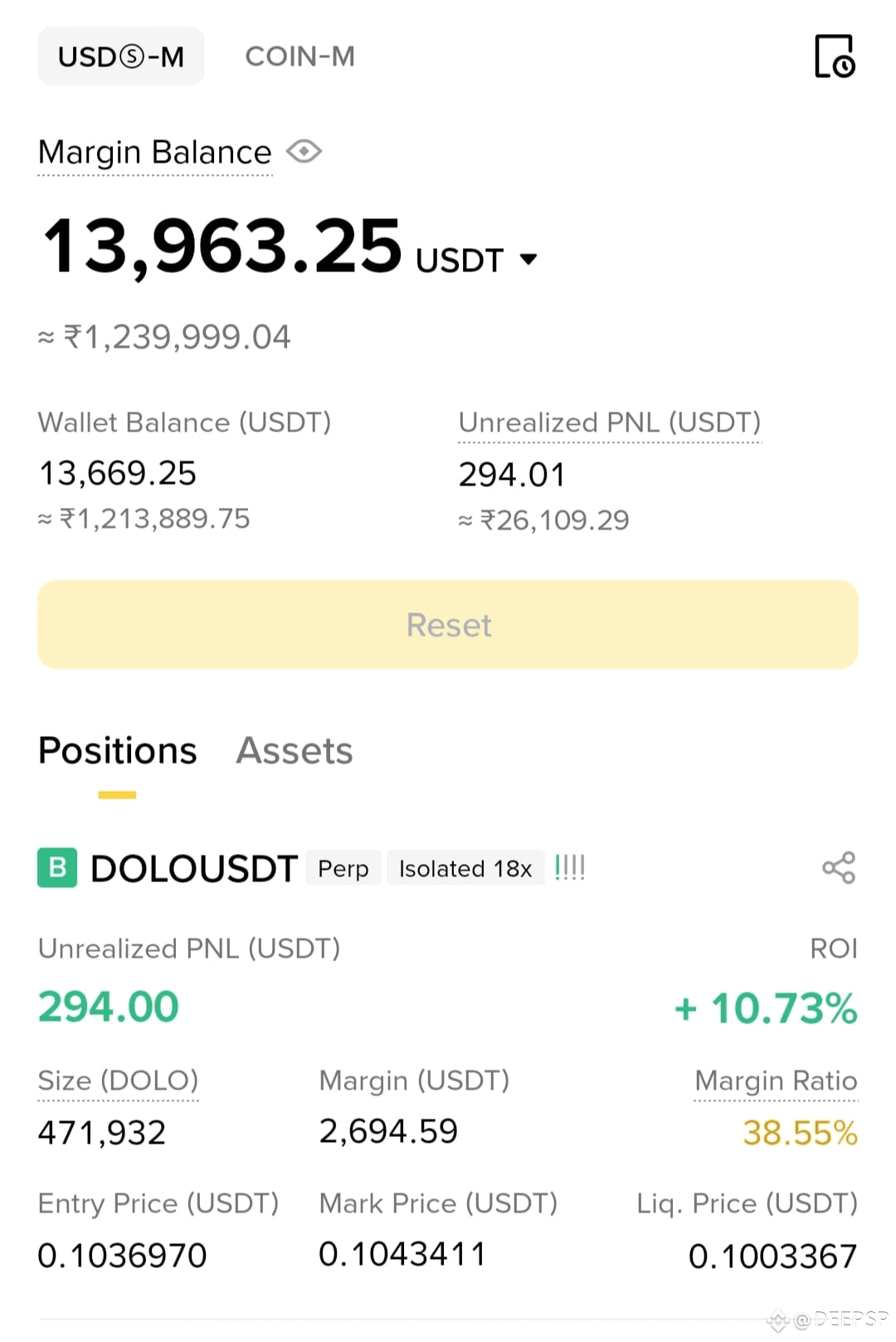The image size is (896, 1342).
Task: Open leverage settings via Isolated 18x
Action: pyautogui.click(x=465, y=867)
